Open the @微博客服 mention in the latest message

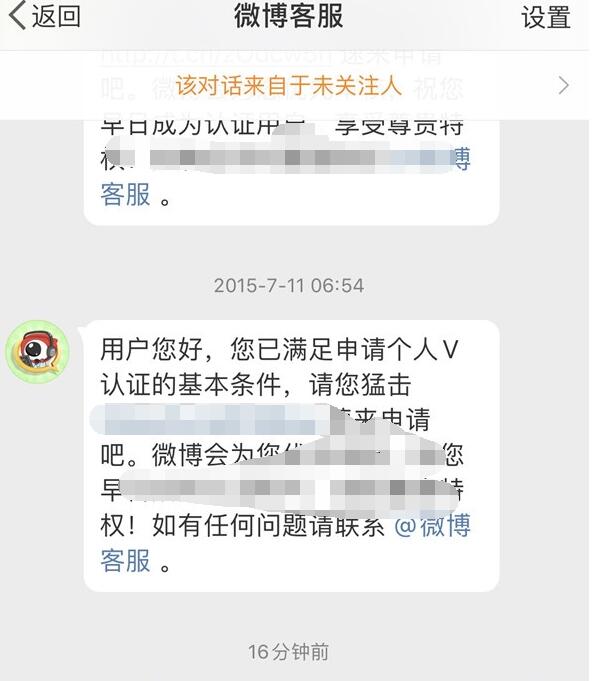432,526
